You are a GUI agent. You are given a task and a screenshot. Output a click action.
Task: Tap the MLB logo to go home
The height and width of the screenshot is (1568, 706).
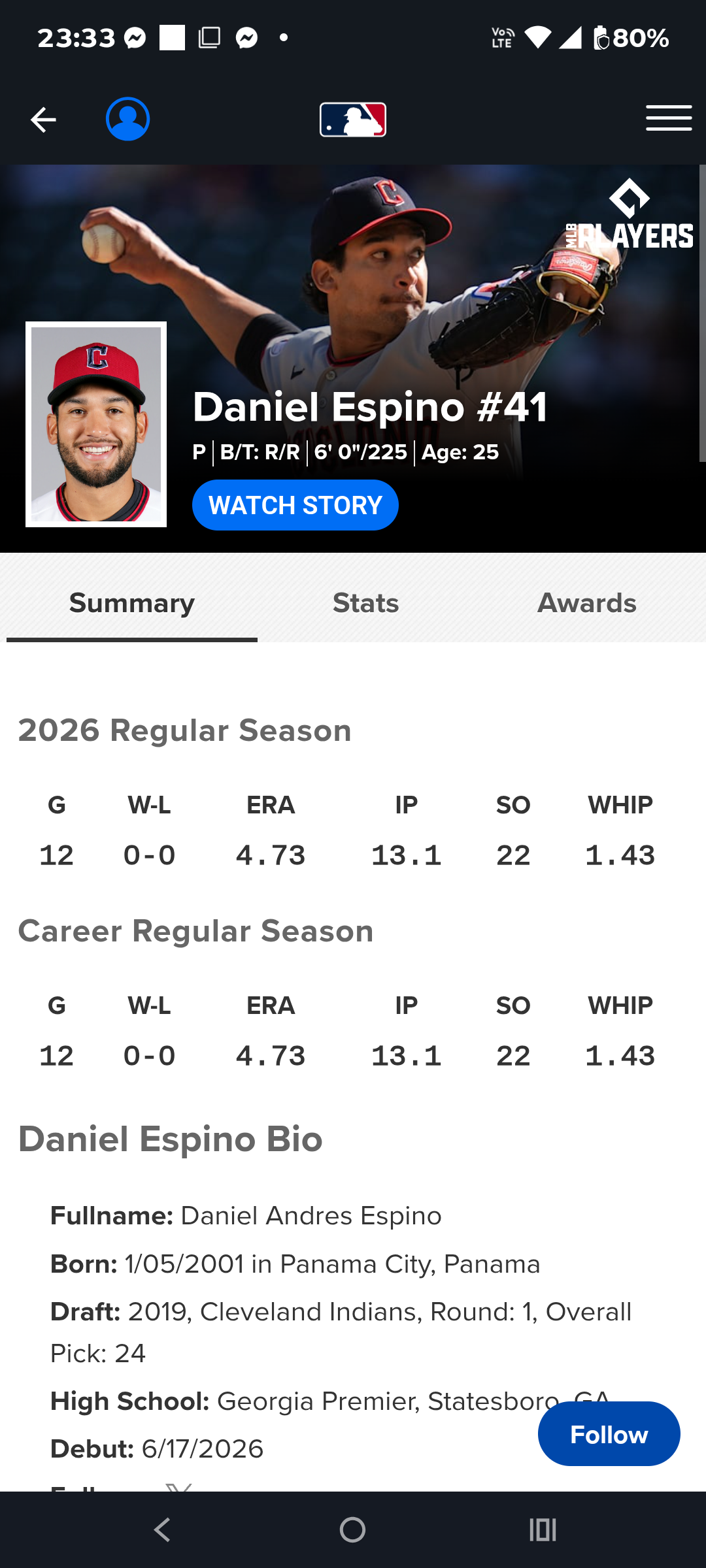click(353, 120)
